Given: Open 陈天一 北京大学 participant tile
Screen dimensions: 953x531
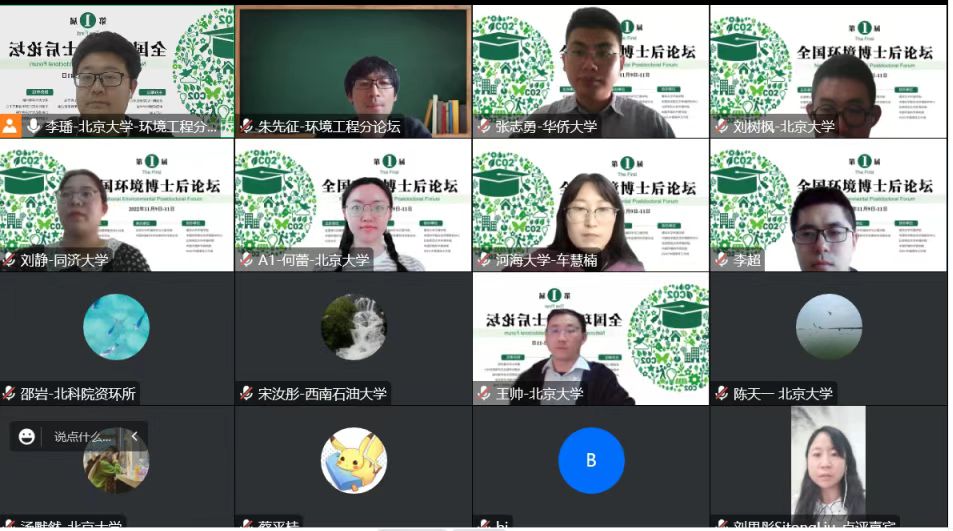Looking at the screenshot, I should (x=828, y=338).
